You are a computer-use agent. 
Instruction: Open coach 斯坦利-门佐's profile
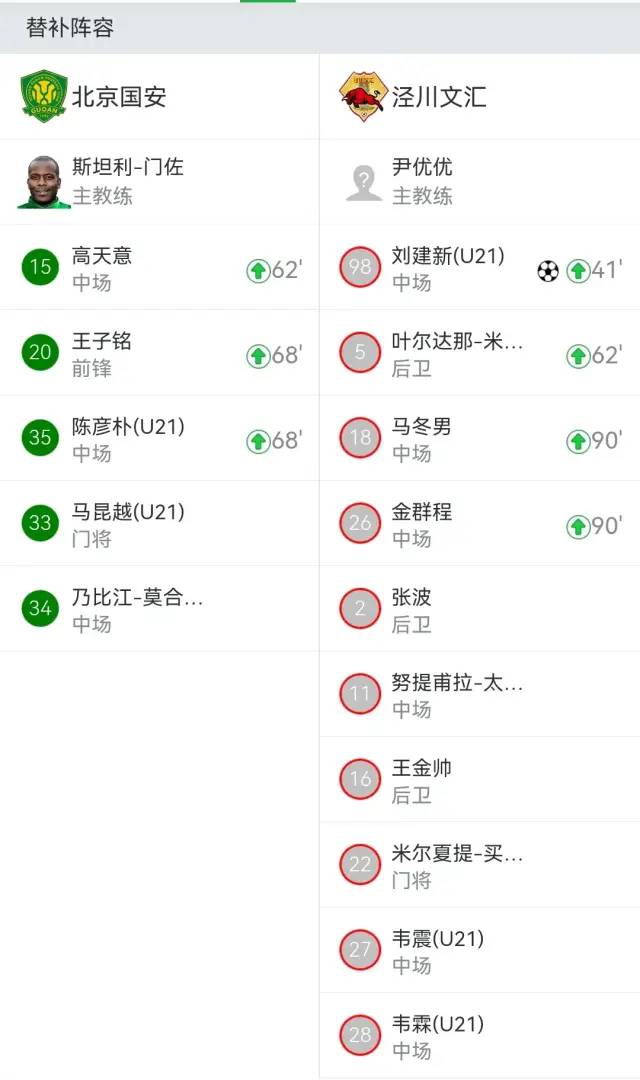(159, 182)
